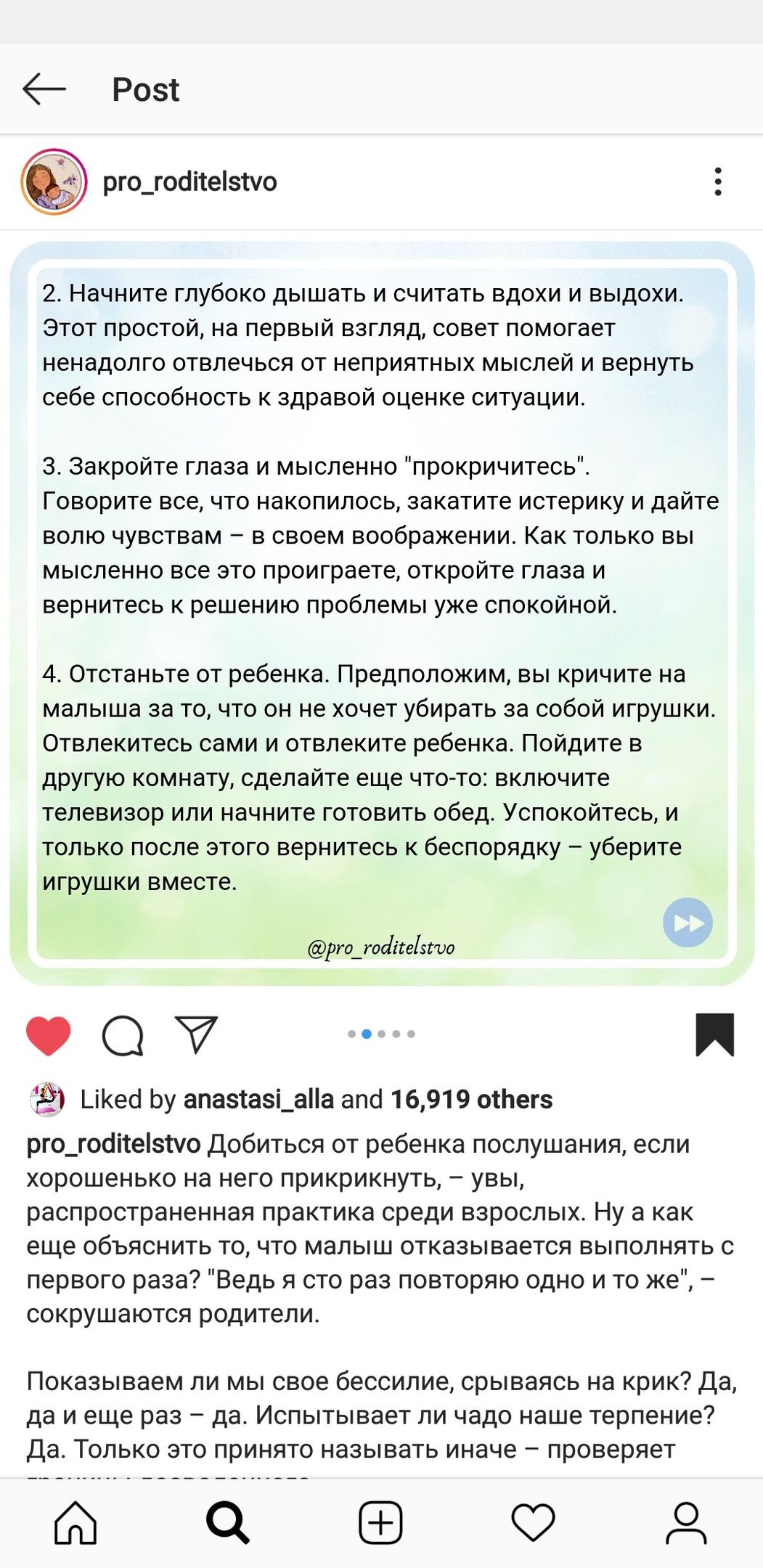Open the activity heart tab
This screenshot has height=1568, width=763.
(x=533, y=1522)
